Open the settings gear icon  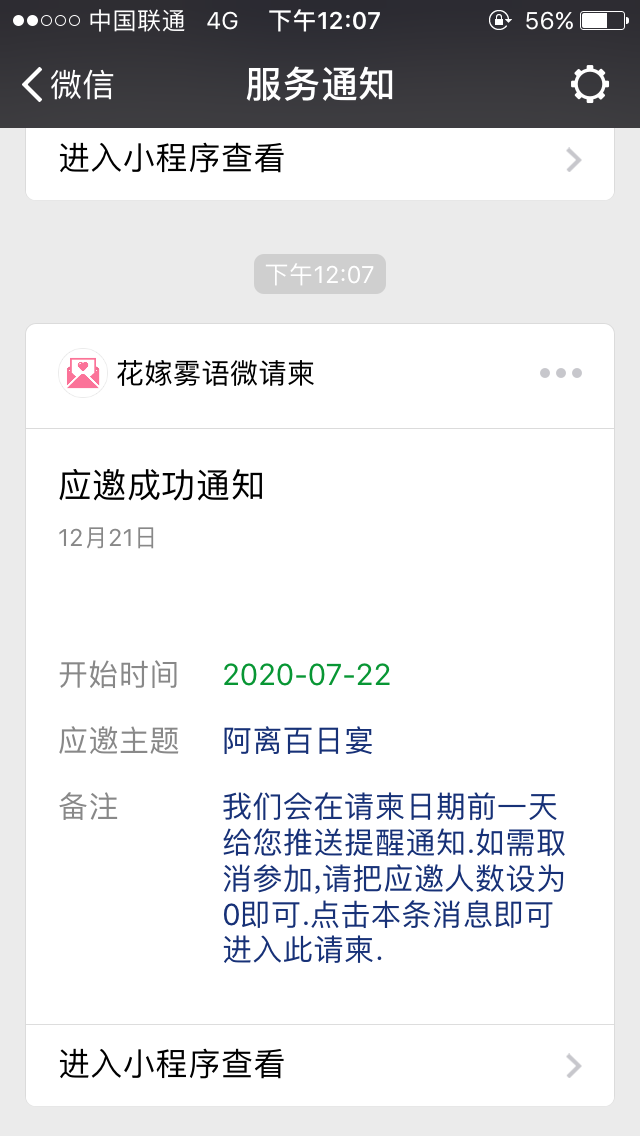pyautogui.click(x=589, y=85)
